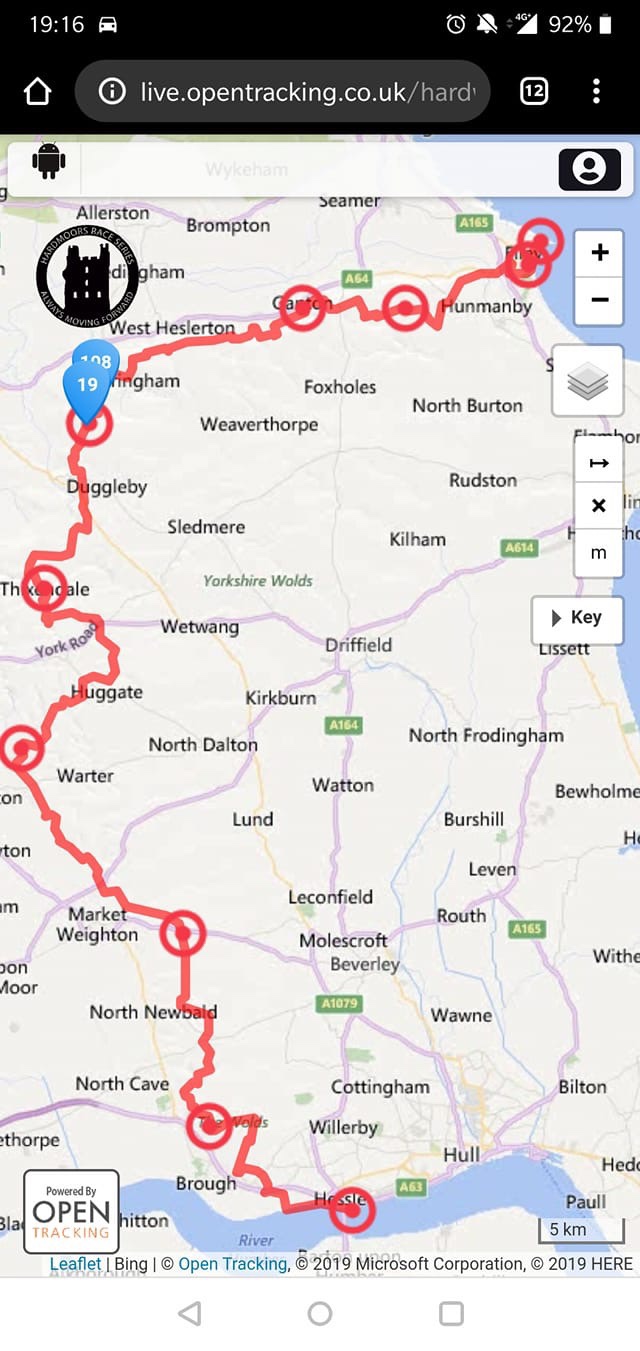Open the Open Tracking attribution link

pyautogui.click(x=232, y=1264)
